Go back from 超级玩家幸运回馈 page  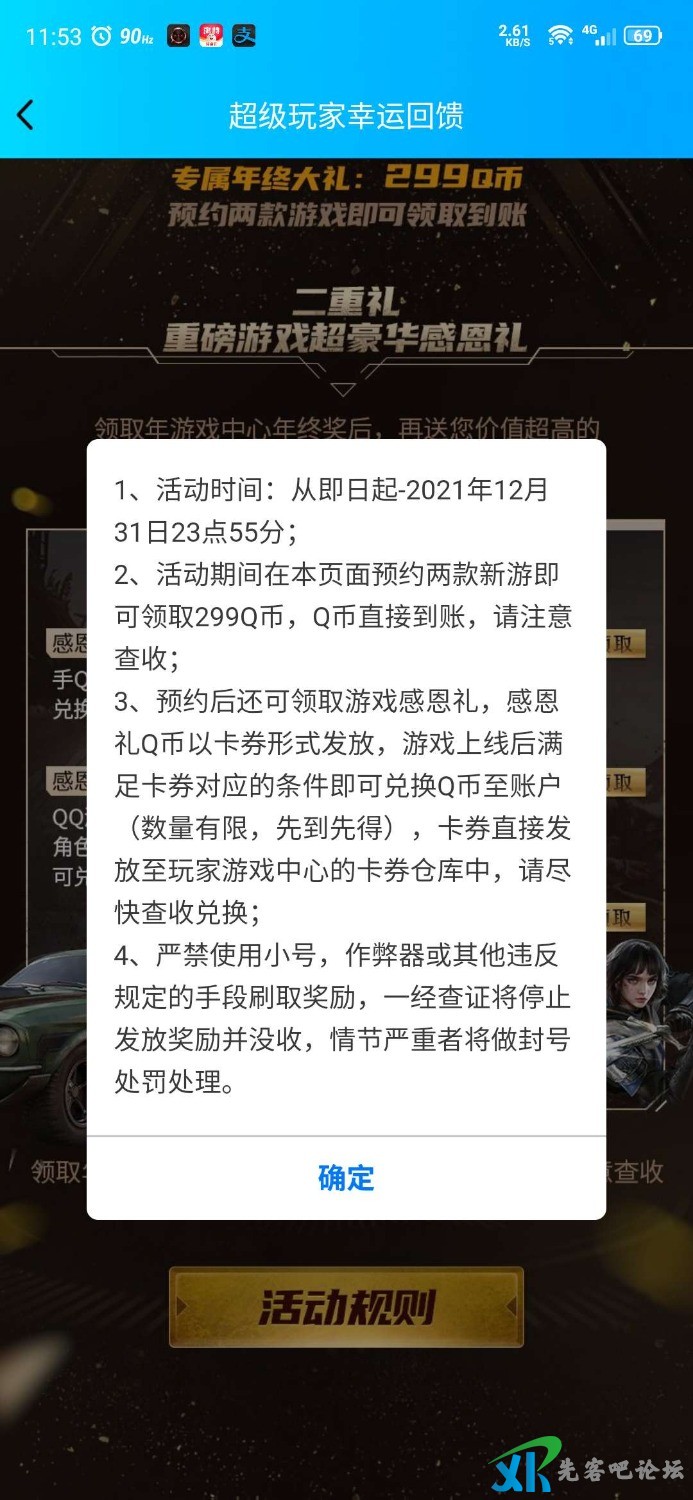[26, 115]
